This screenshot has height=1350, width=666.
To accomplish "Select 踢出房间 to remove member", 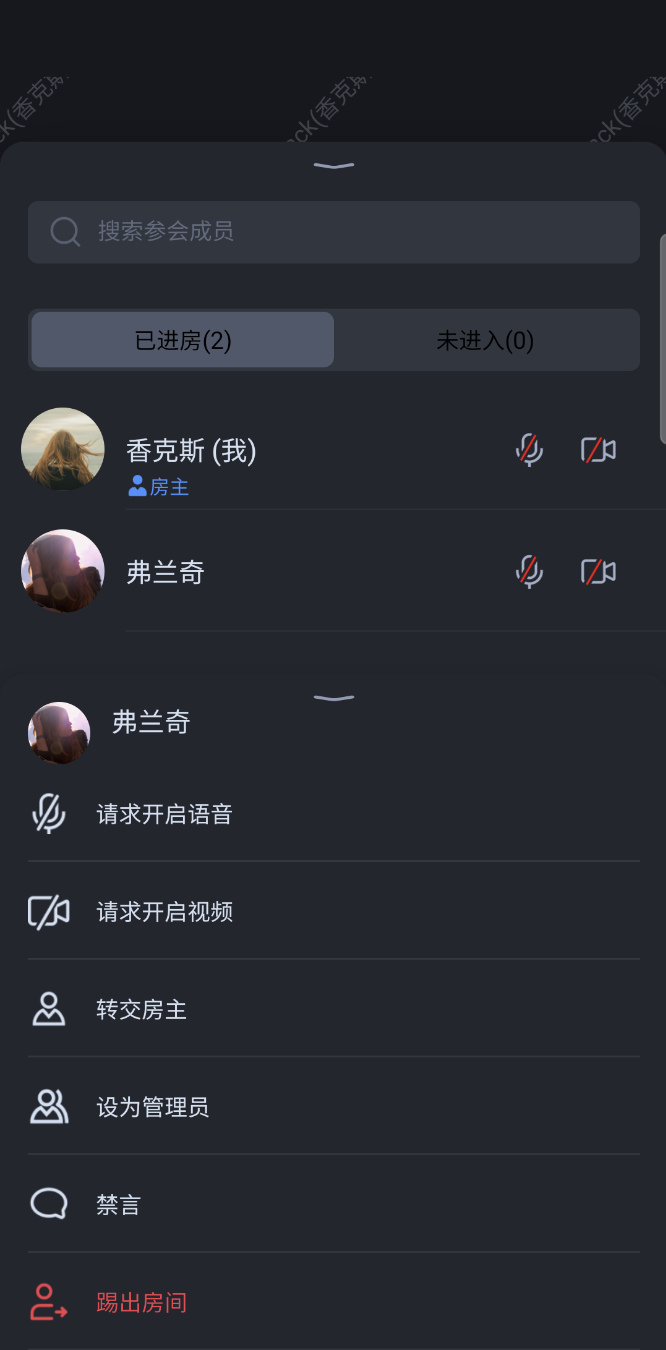I will (141, 1303).
